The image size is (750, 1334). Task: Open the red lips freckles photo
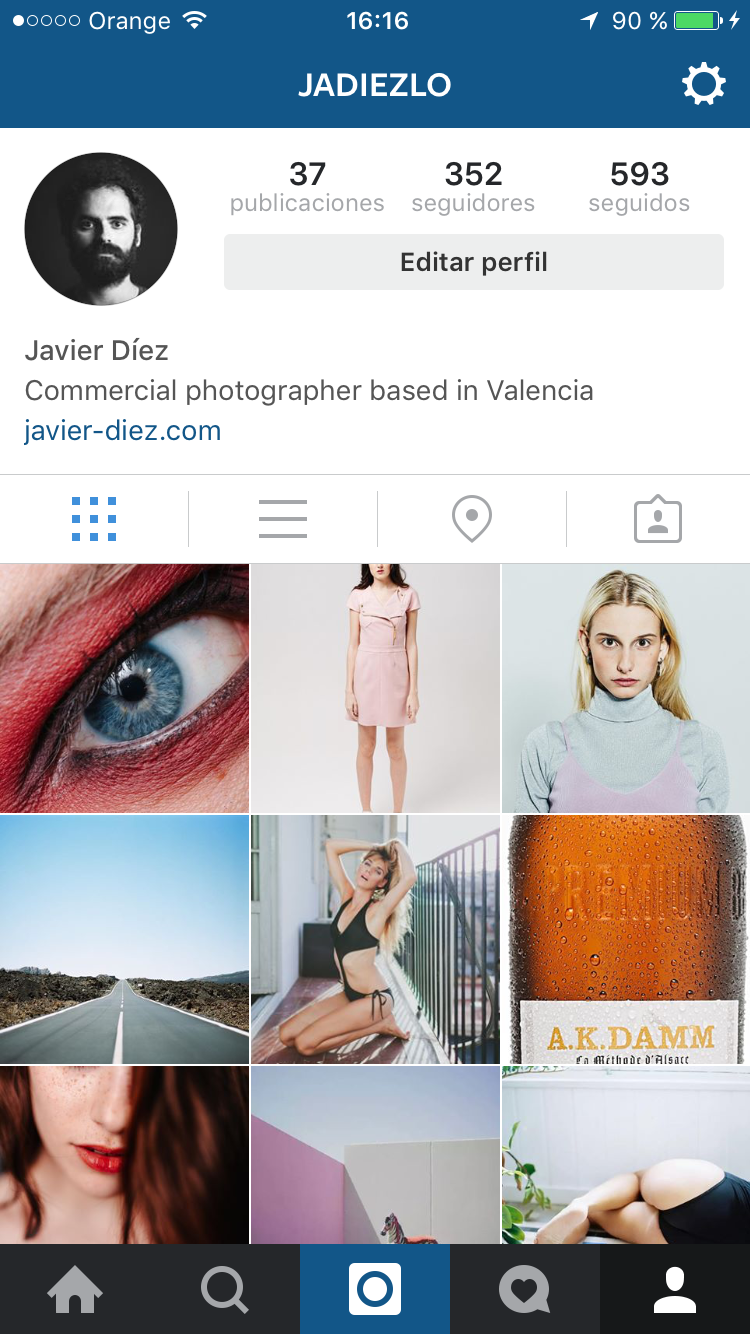pyautogui.click(x=124, y=1155)
